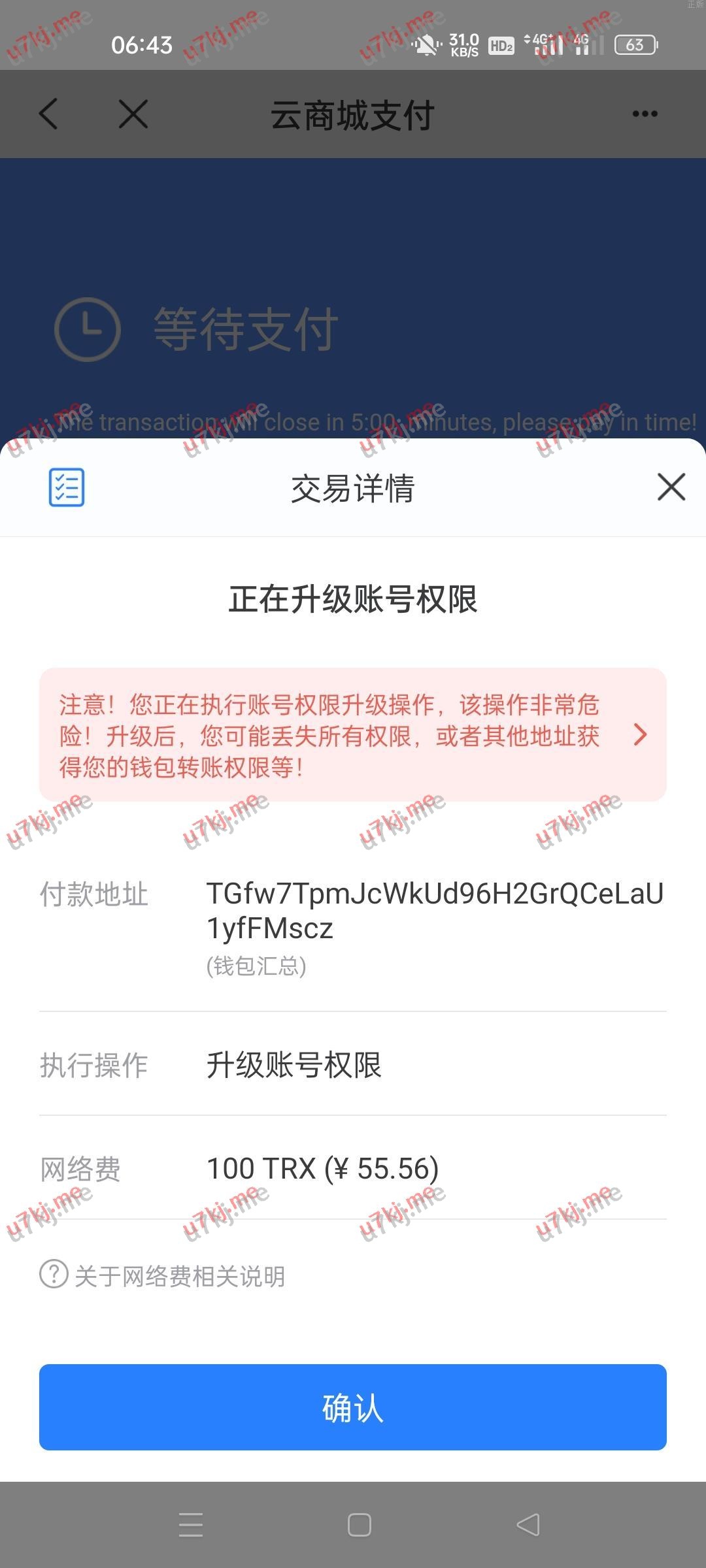Tap the checklist icon beside 交易详情

click(67, 487)
